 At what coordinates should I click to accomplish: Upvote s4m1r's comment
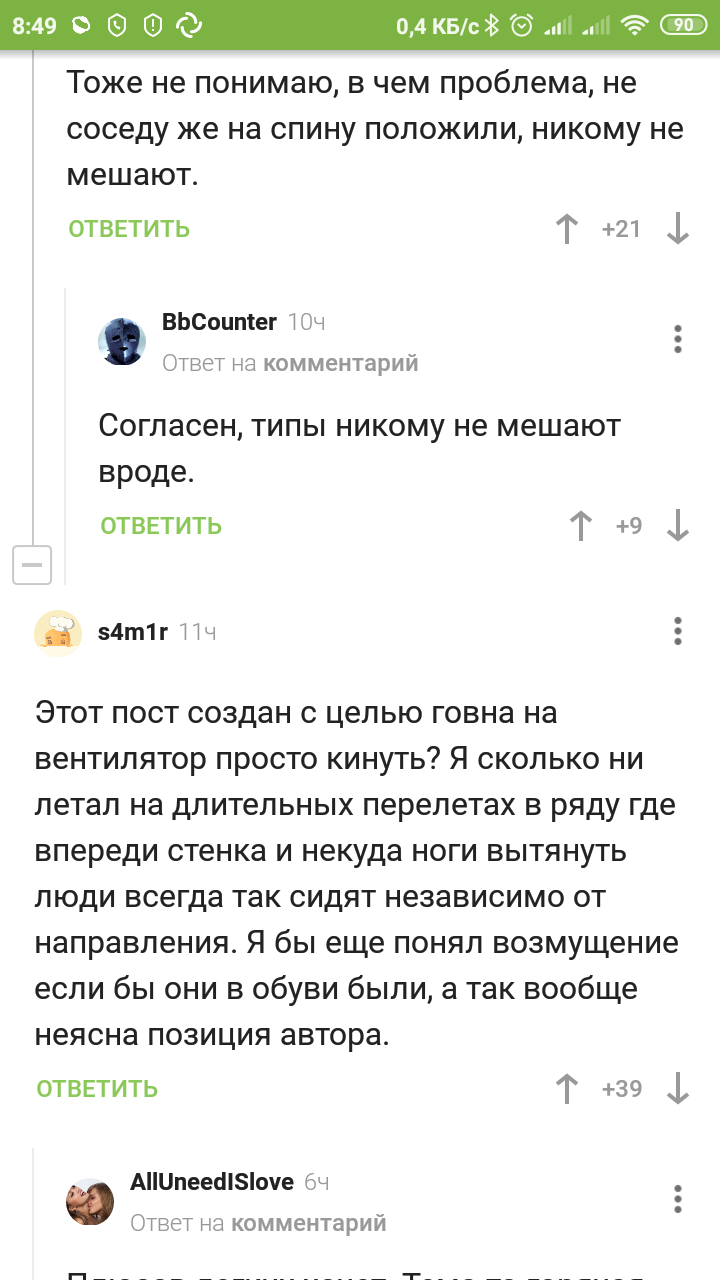pos(567,1089)
